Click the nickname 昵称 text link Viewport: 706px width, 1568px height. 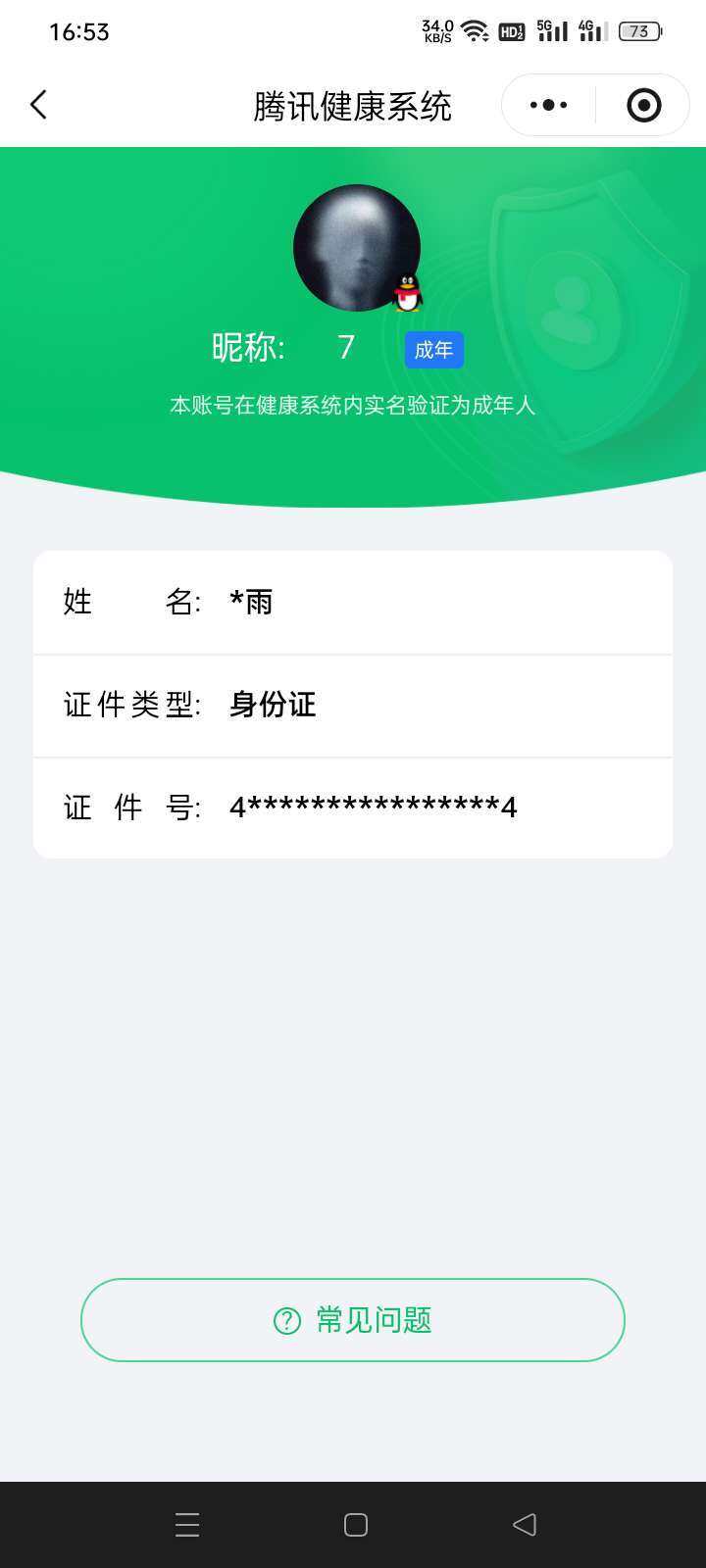pyautogui.click(x=245, y=349)
